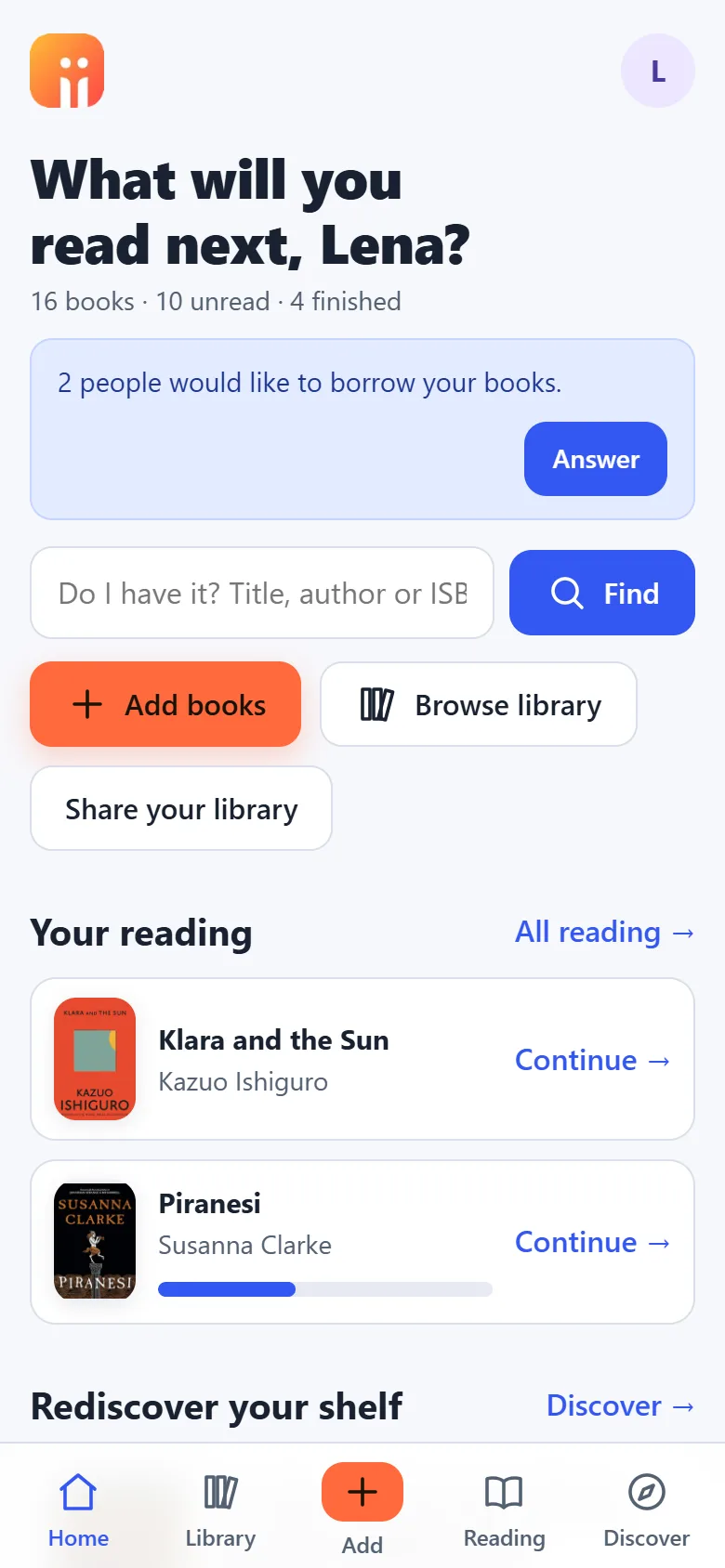Switch to the Reading tab

pos(505,1509)
